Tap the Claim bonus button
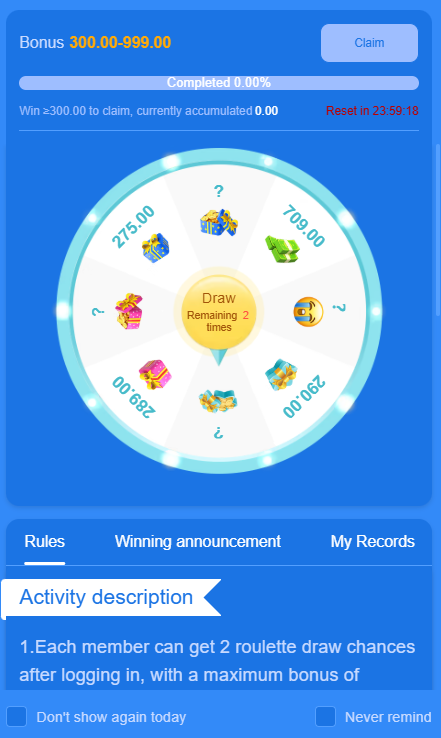Screen dimensions: 441x738 pos(369,43)
